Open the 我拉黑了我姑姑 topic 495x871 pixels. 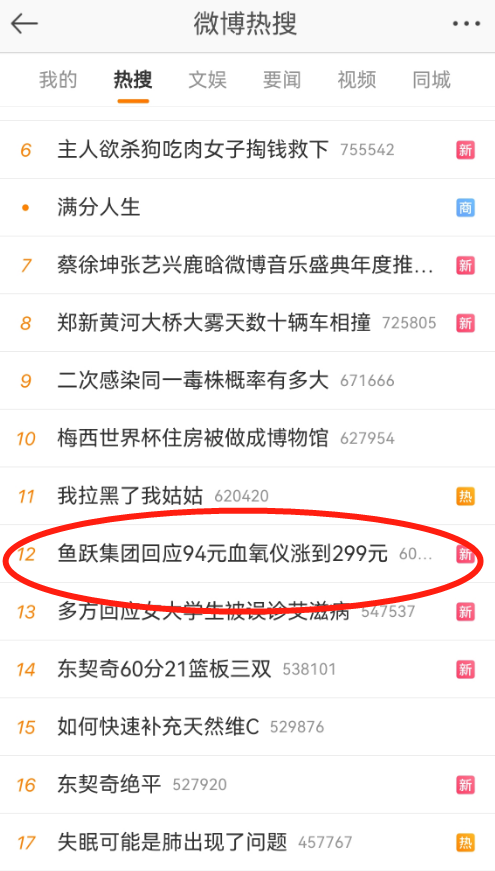pyautogui.click(x=247, y=496)
